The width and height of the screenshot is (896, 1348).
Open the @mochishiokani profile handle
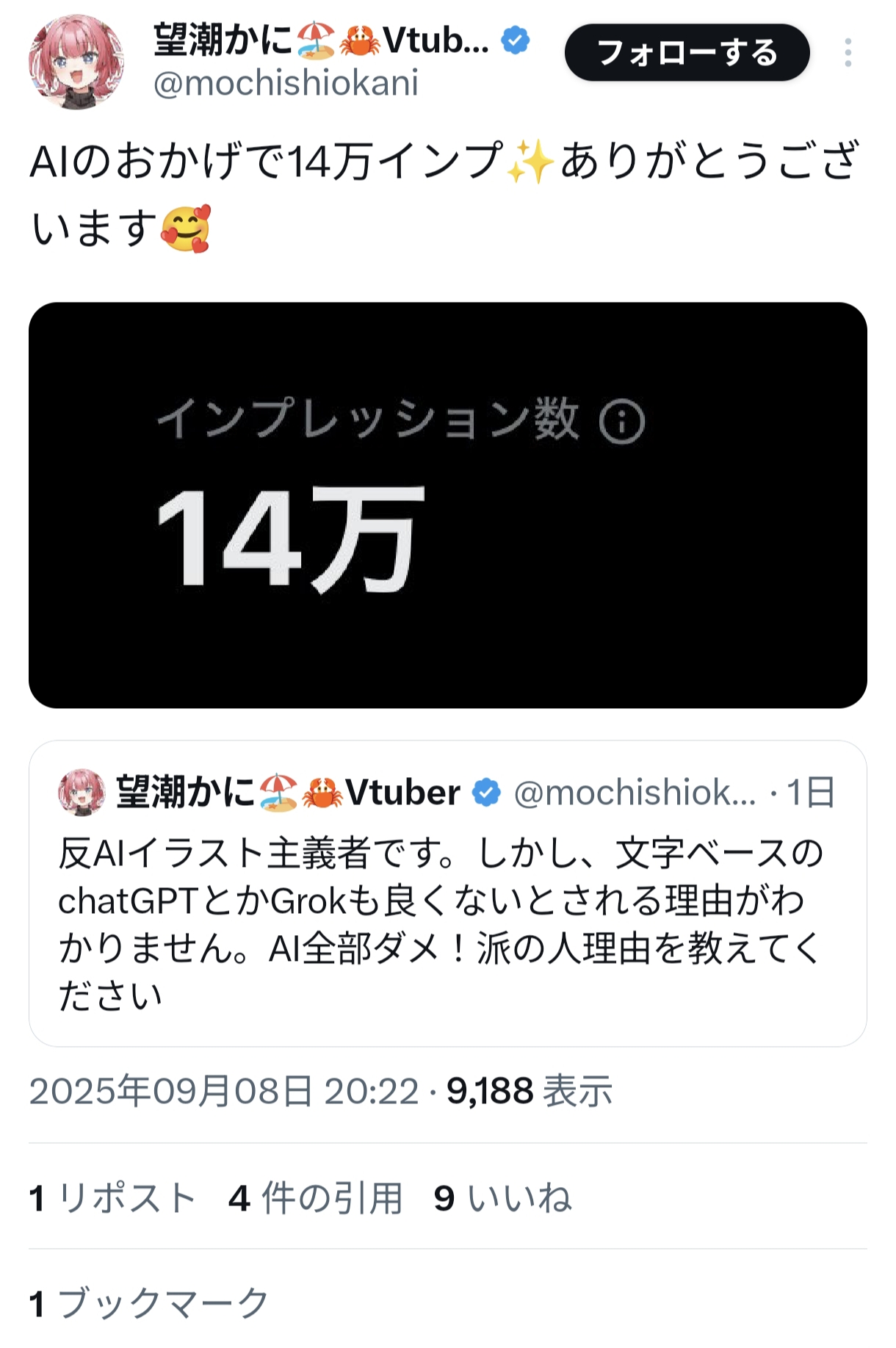point(286,83)
